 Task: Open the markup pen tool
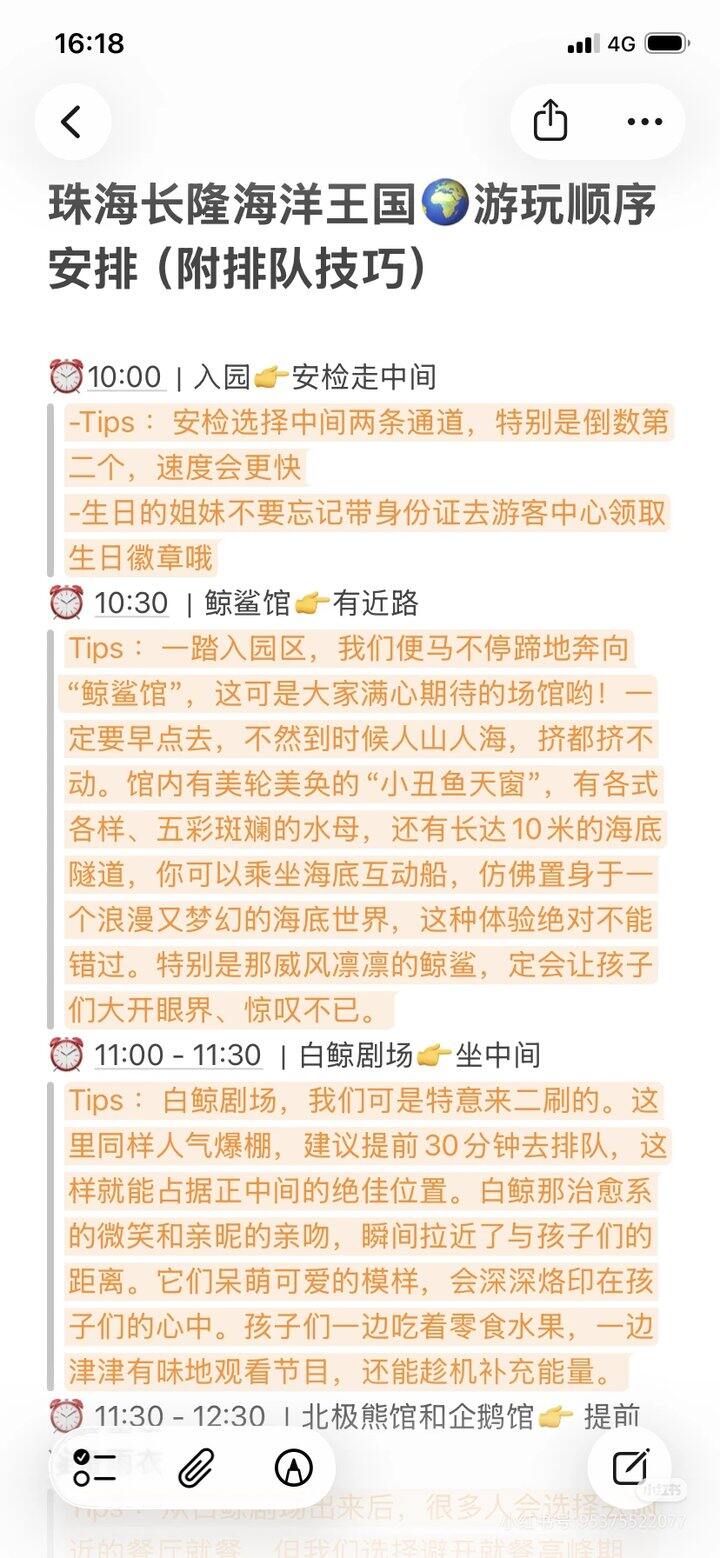293,1468
